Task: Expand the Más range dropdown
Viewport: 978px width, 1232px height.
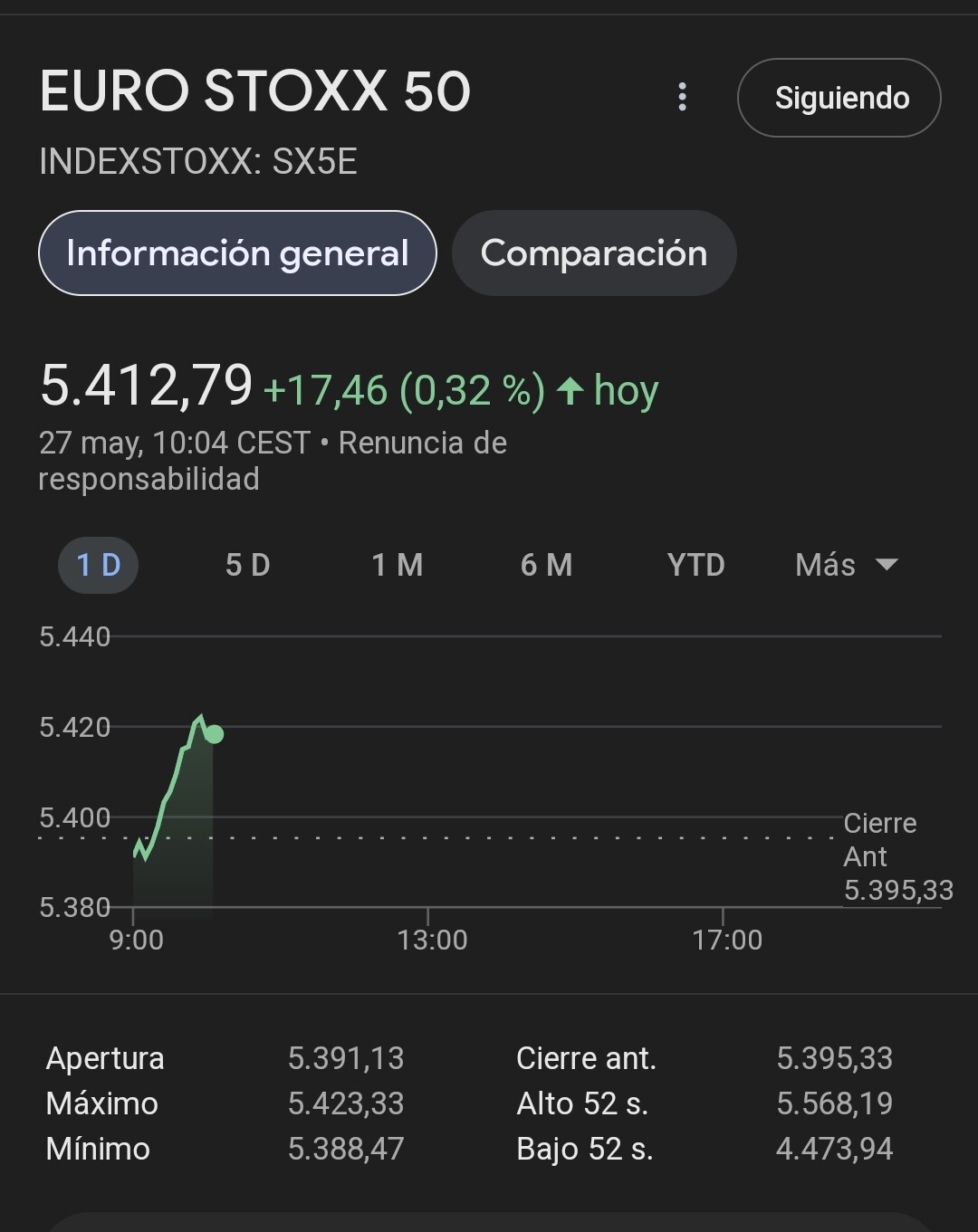Action: point(846,565)
